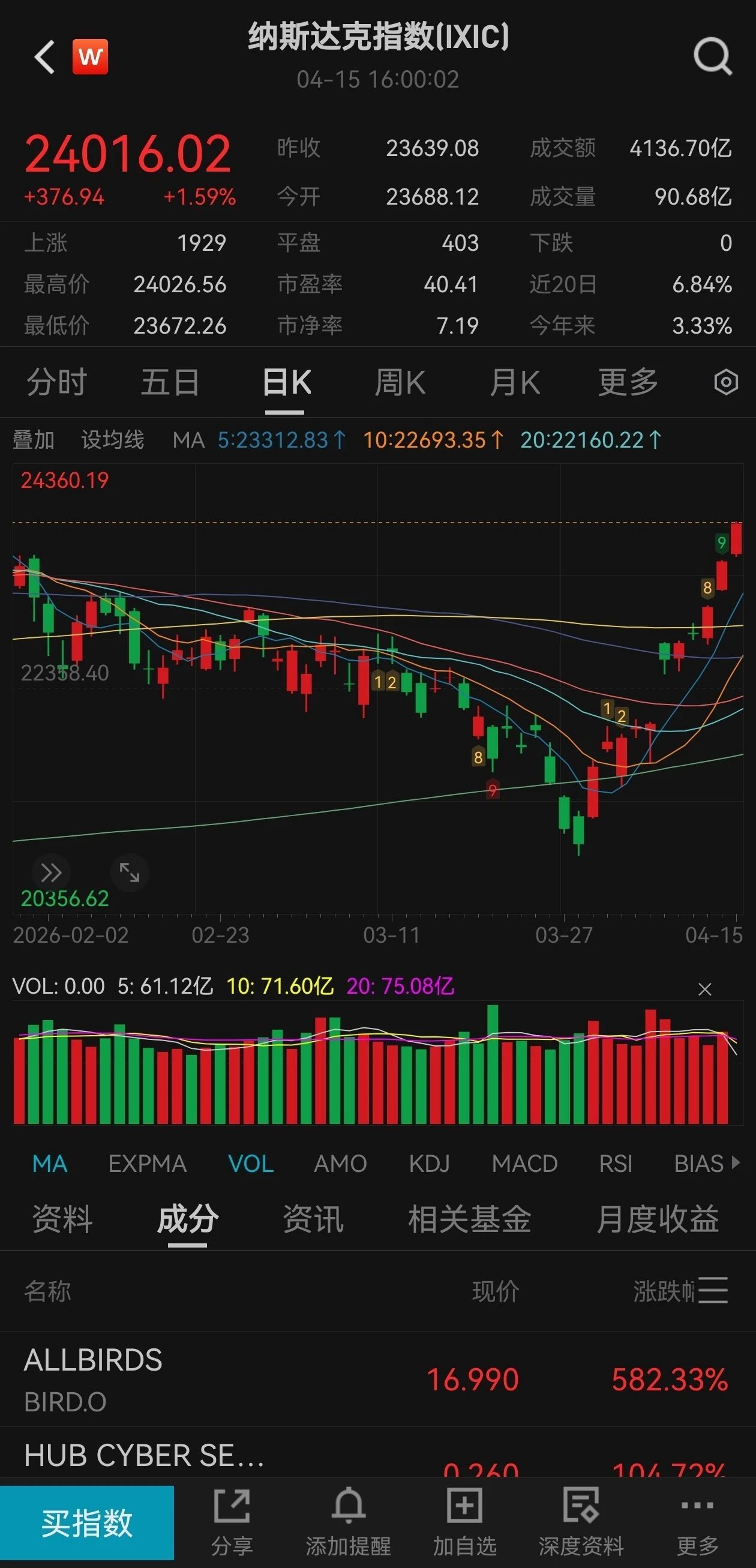Viewport: 756px width, 1568px height.
Task: Close the volume indicator panel
Action: point(704,989)
